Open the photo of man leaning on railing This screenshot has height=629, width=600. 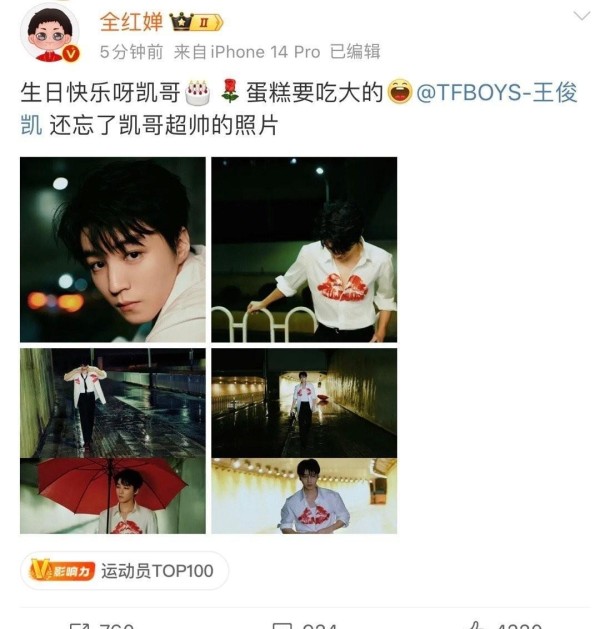click(304, 250)
